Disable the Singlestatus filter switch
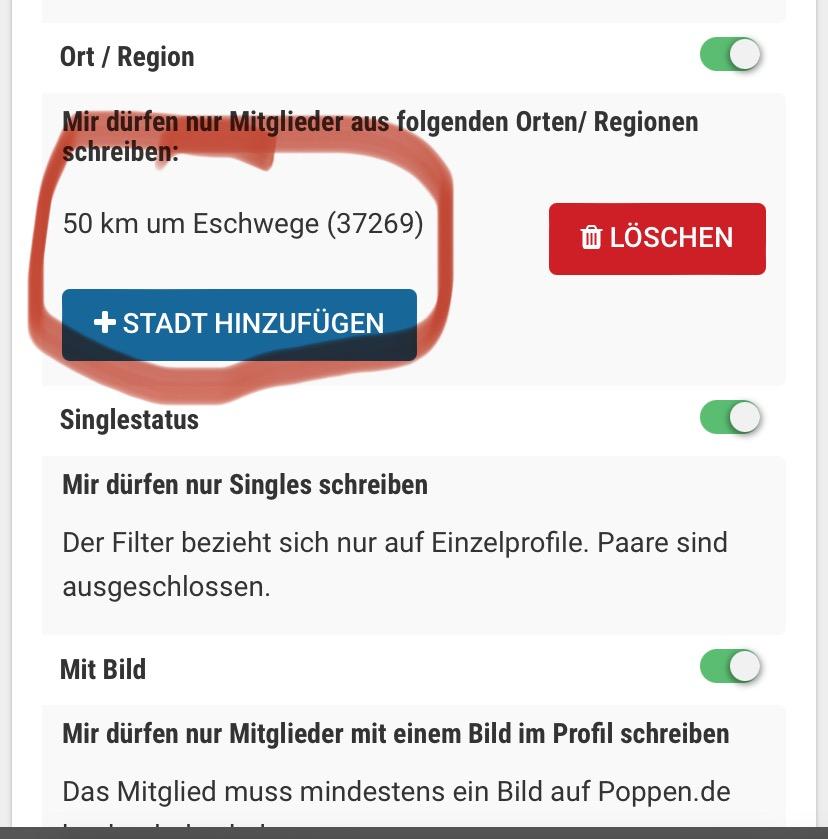 tap(730, 417)
